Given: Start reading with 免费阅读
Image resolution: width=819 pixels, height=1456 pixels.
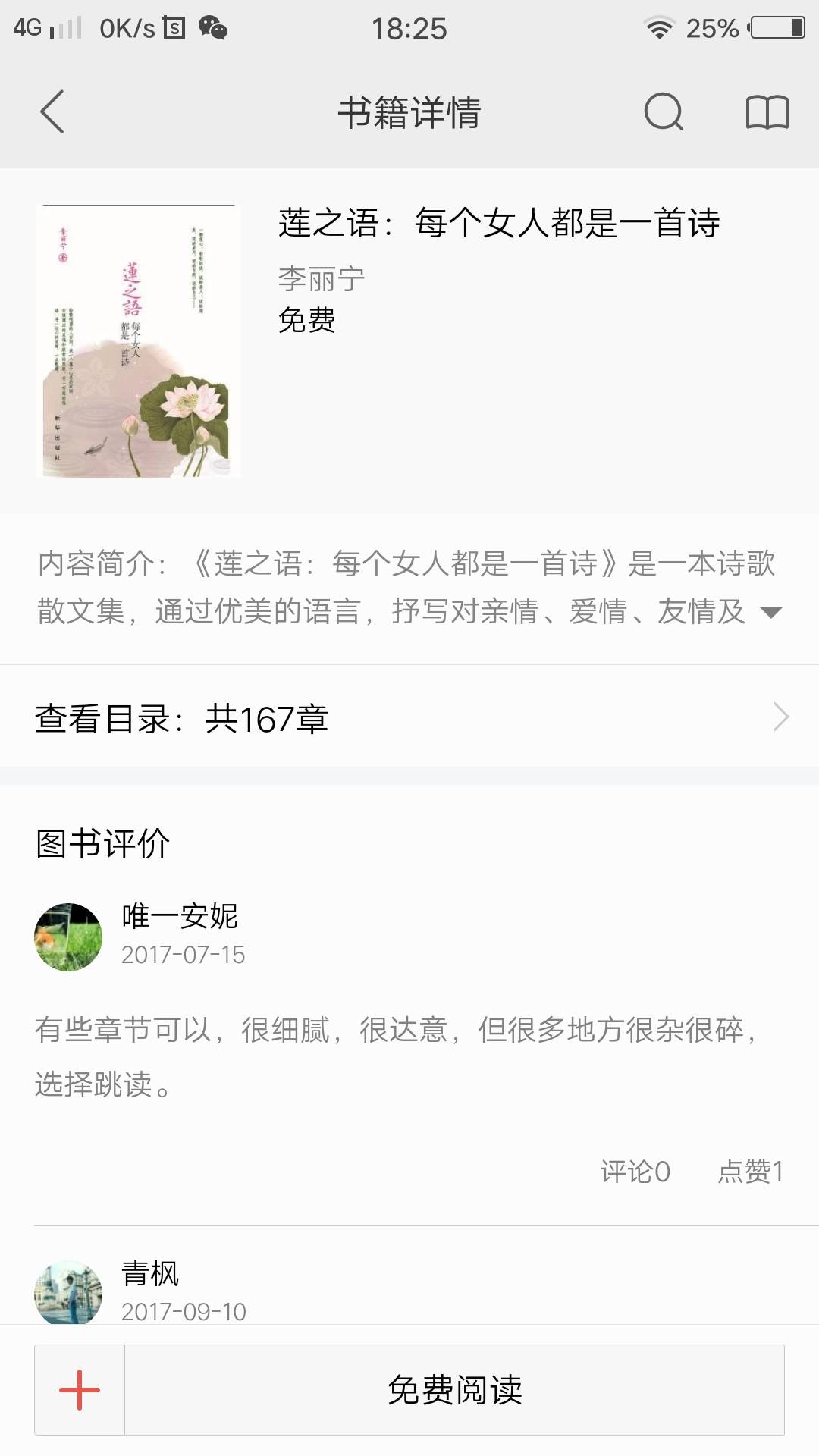Looking at the screenshot, I should tap(454, 1389).
